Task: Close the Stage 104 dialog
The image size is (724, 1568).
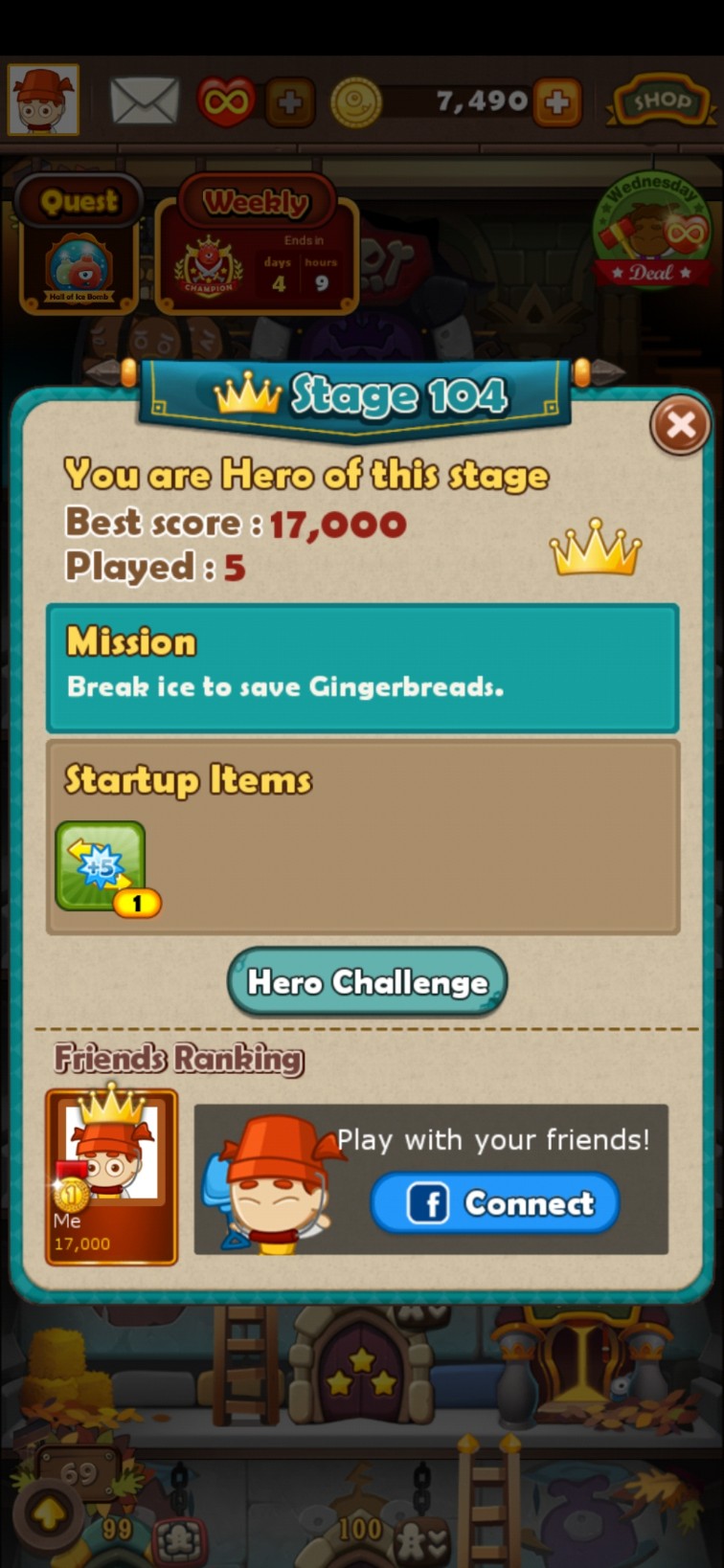Action: point(680,425)
